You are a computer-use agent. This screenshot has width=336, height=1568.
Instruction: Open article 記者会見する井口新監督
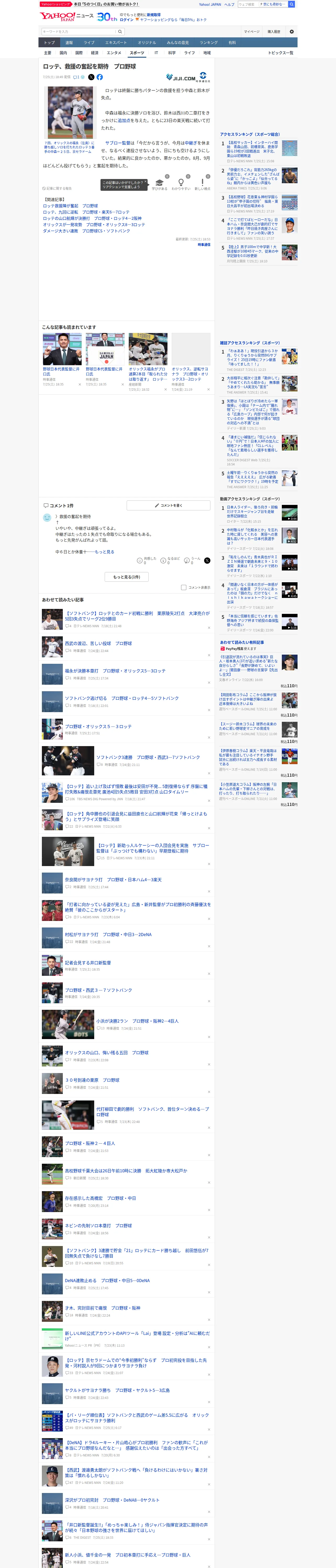pyautogui.click(x=88, y=963)
